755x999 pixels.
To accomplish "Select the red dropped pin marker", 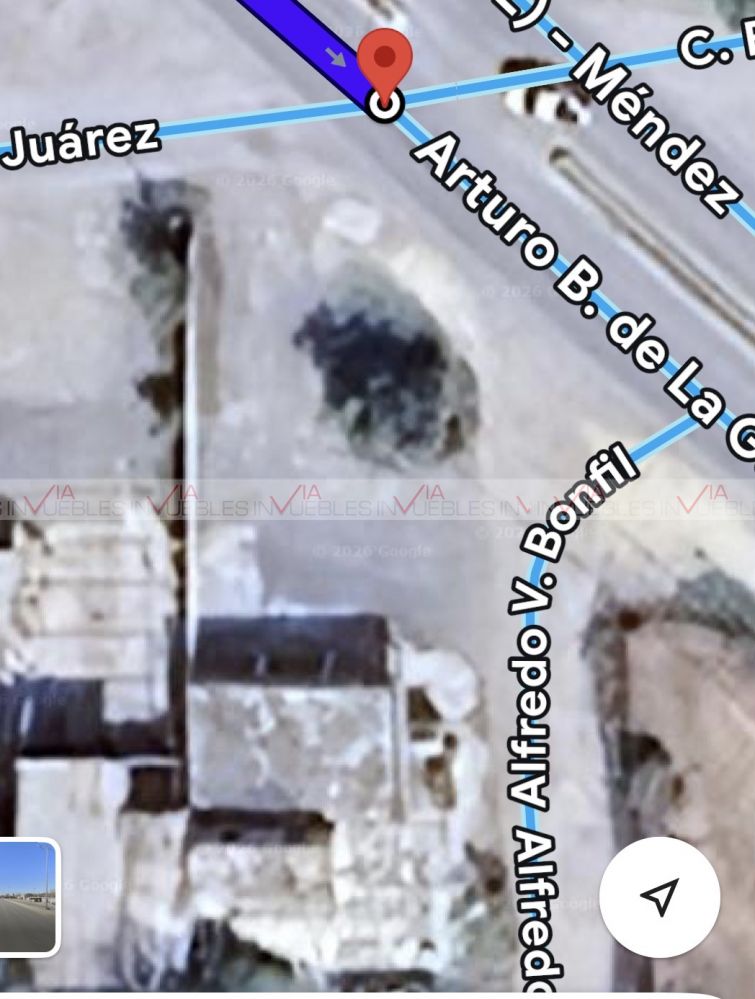I will 385,58.
